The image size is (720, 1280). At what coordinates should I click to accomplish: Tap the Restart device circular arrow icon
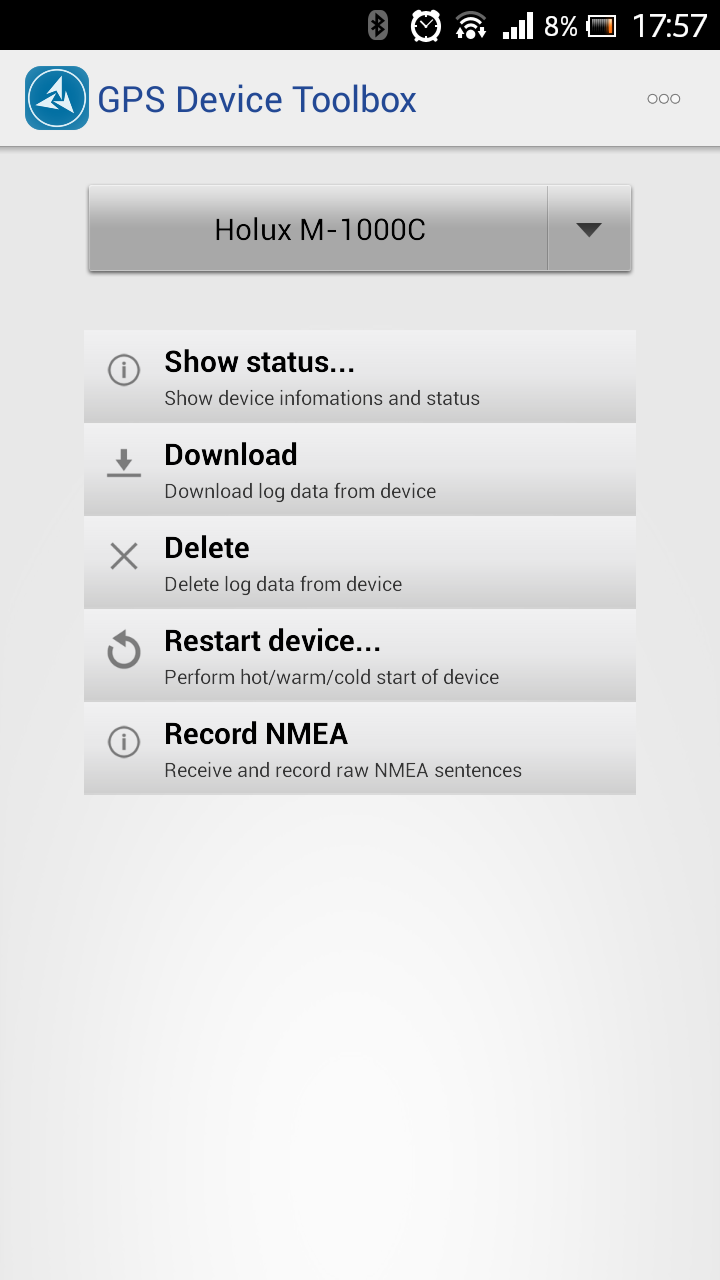123,648
